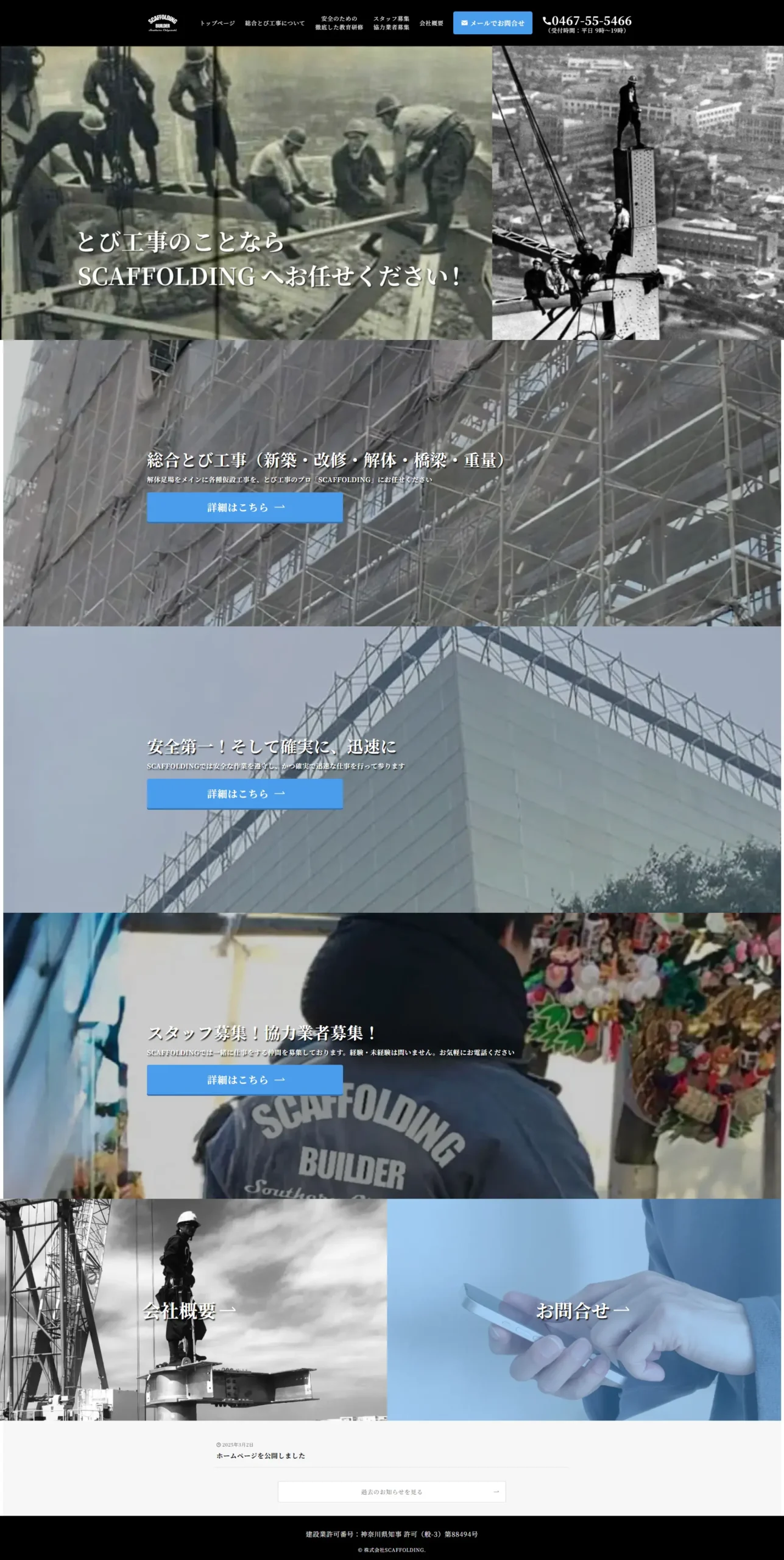Tap 過去のお知らせを見る button
The height and width of the screenshot is (1560, 784).
[392, 1491]
